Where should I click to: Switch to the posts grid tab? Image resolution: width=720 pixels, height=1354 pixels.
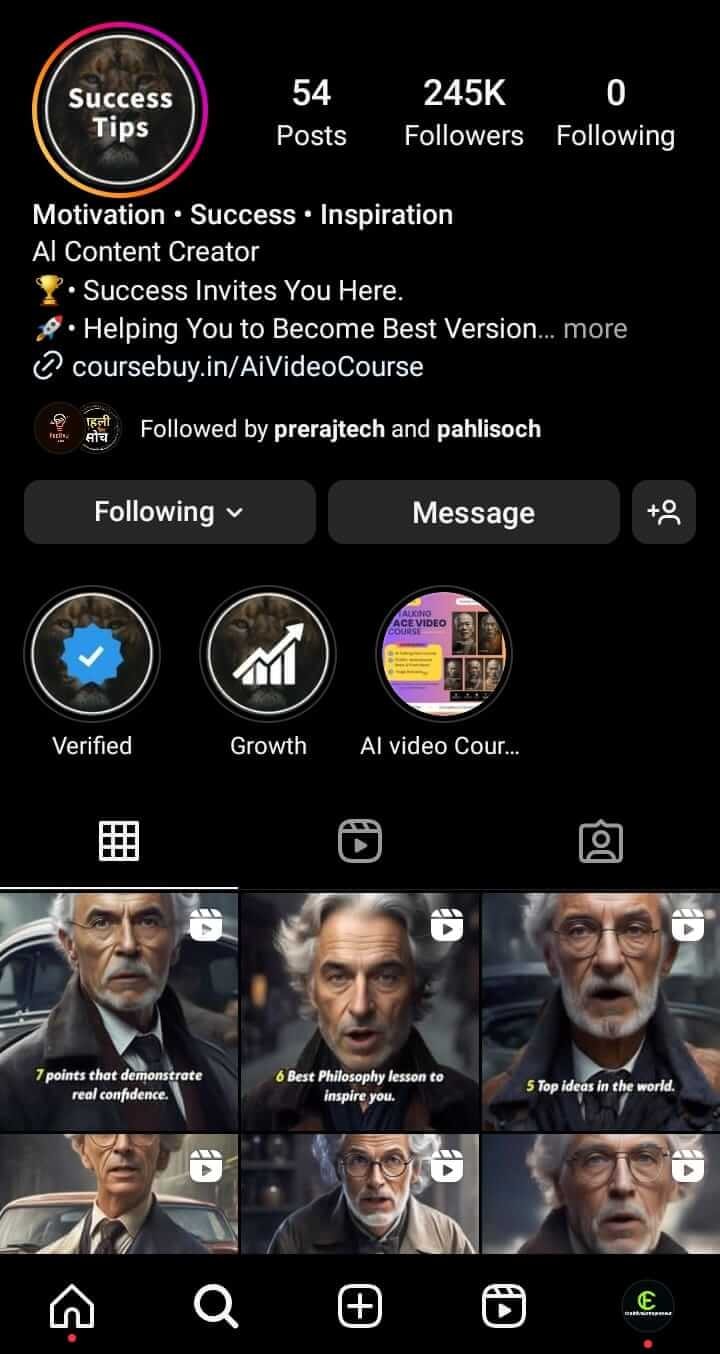point(119,841)
